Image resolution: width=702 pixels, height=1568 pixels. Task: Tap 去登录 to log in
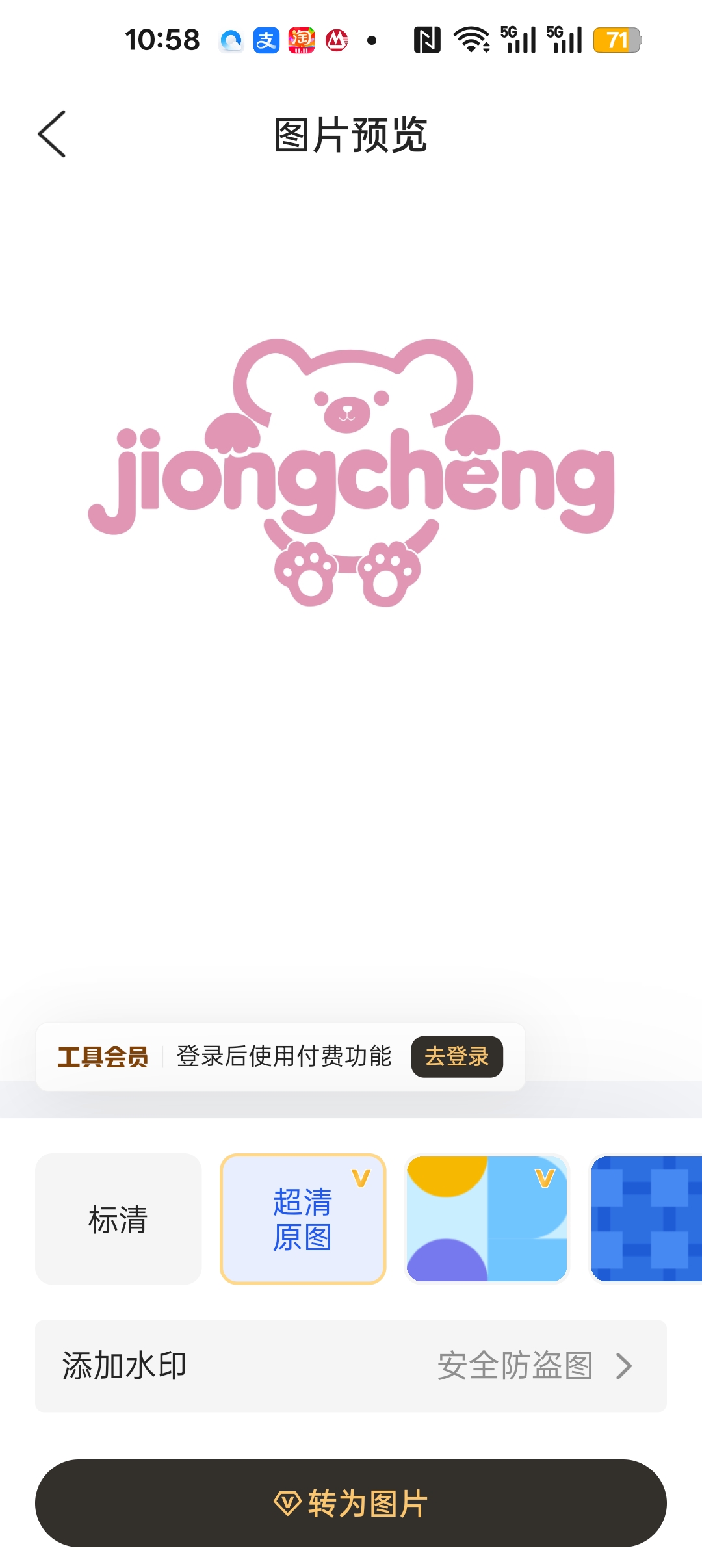[456, 1056]
